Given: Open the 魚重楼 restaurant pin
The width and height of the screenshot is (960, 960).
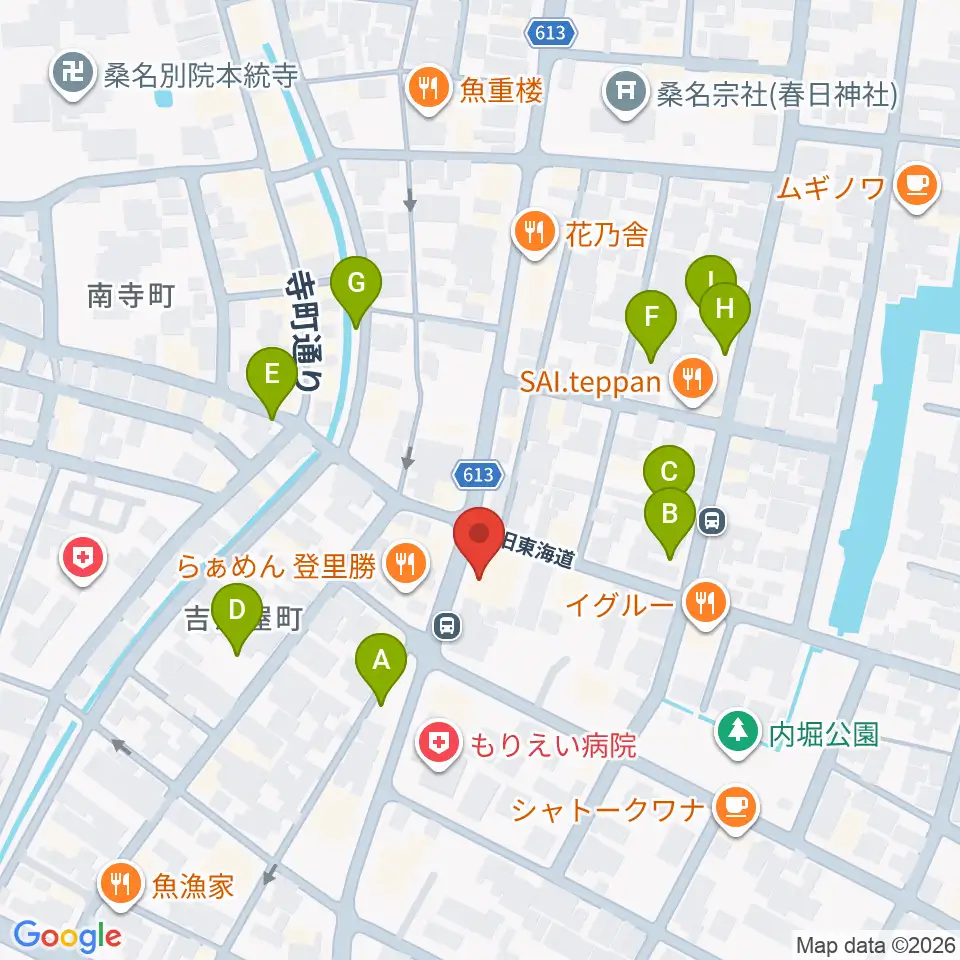Looking at the screenshot, I should tap(428, 91).
